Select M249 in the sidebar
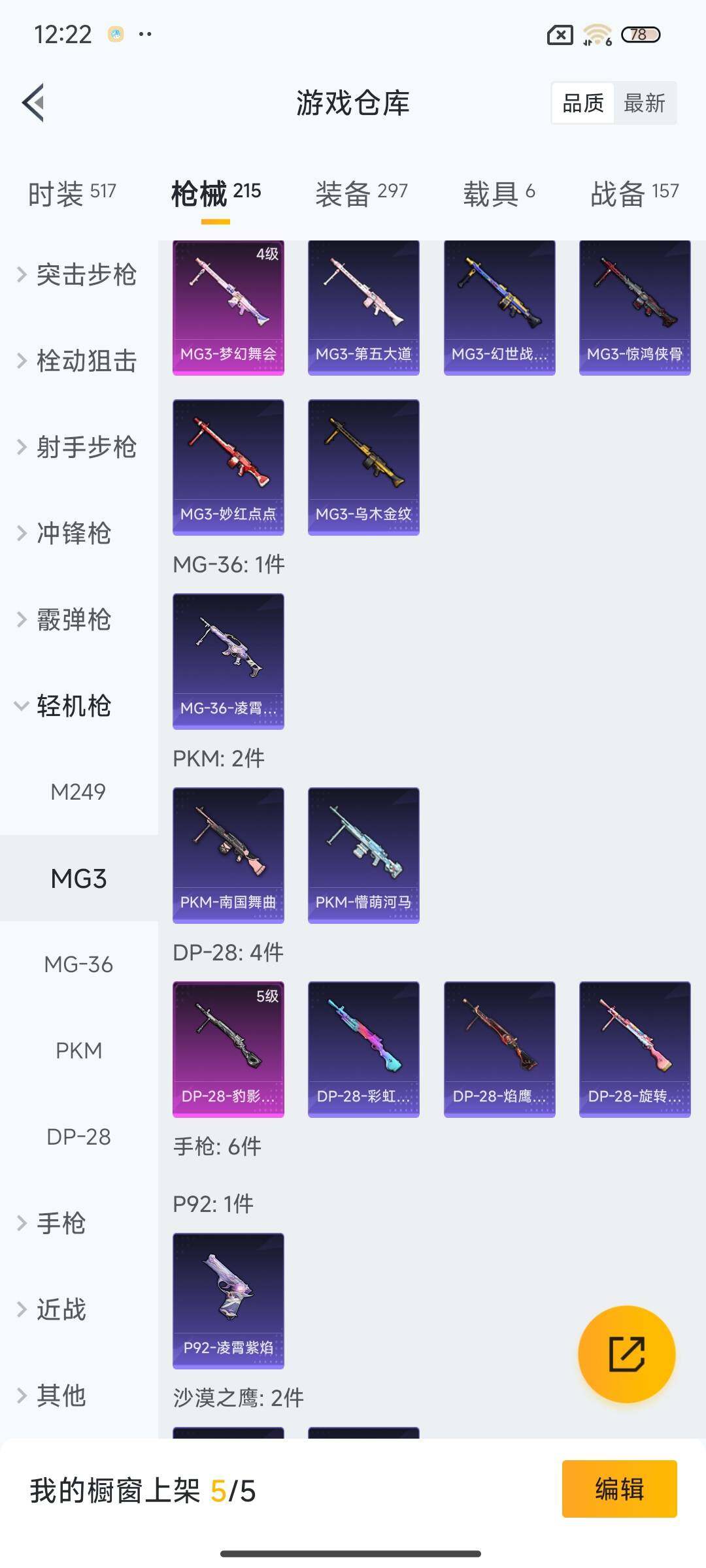Screen dimensions: 706x1568 click(x=78, y=792)
